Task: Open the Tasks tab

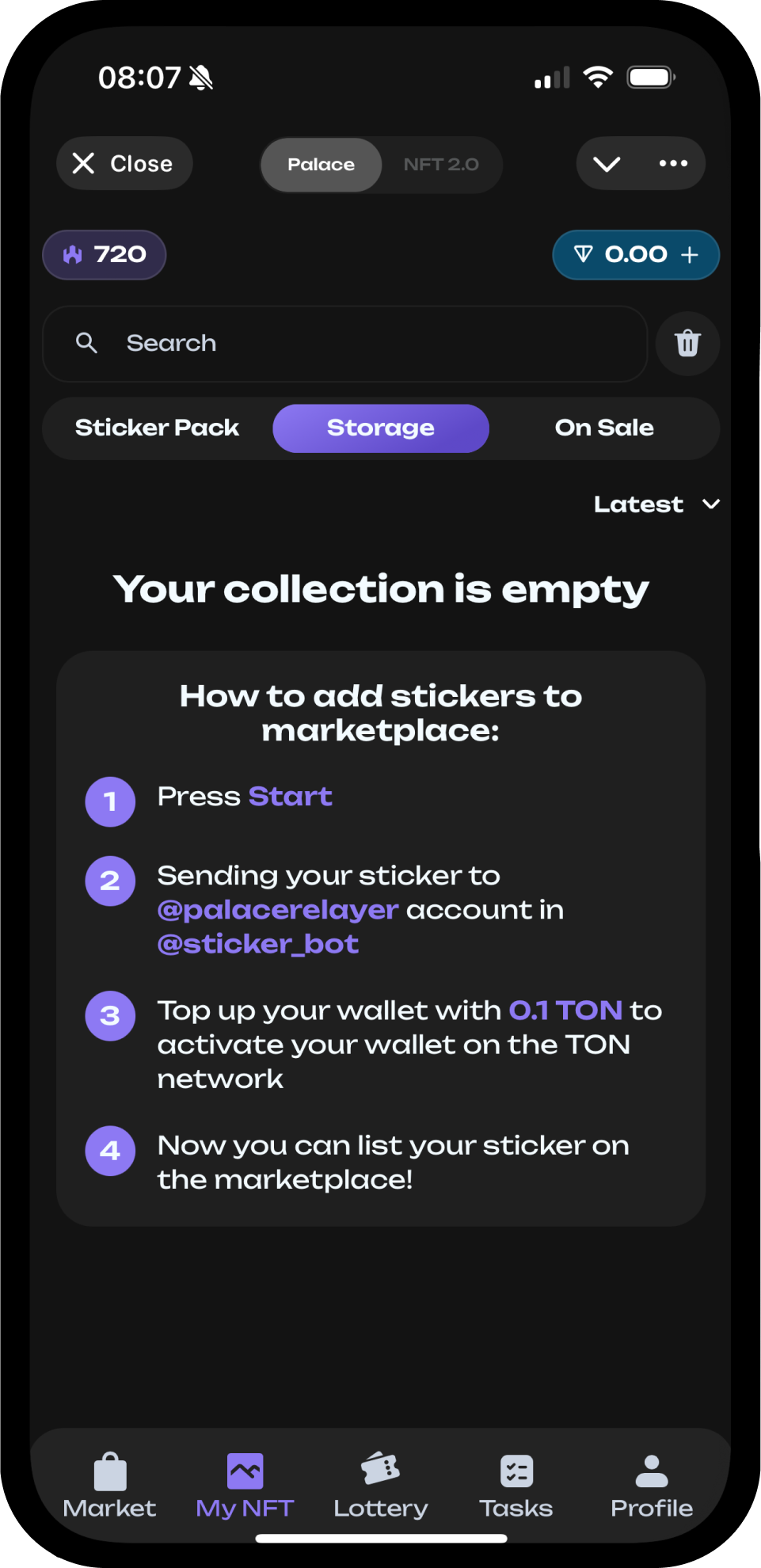Action: (516, 1486)
